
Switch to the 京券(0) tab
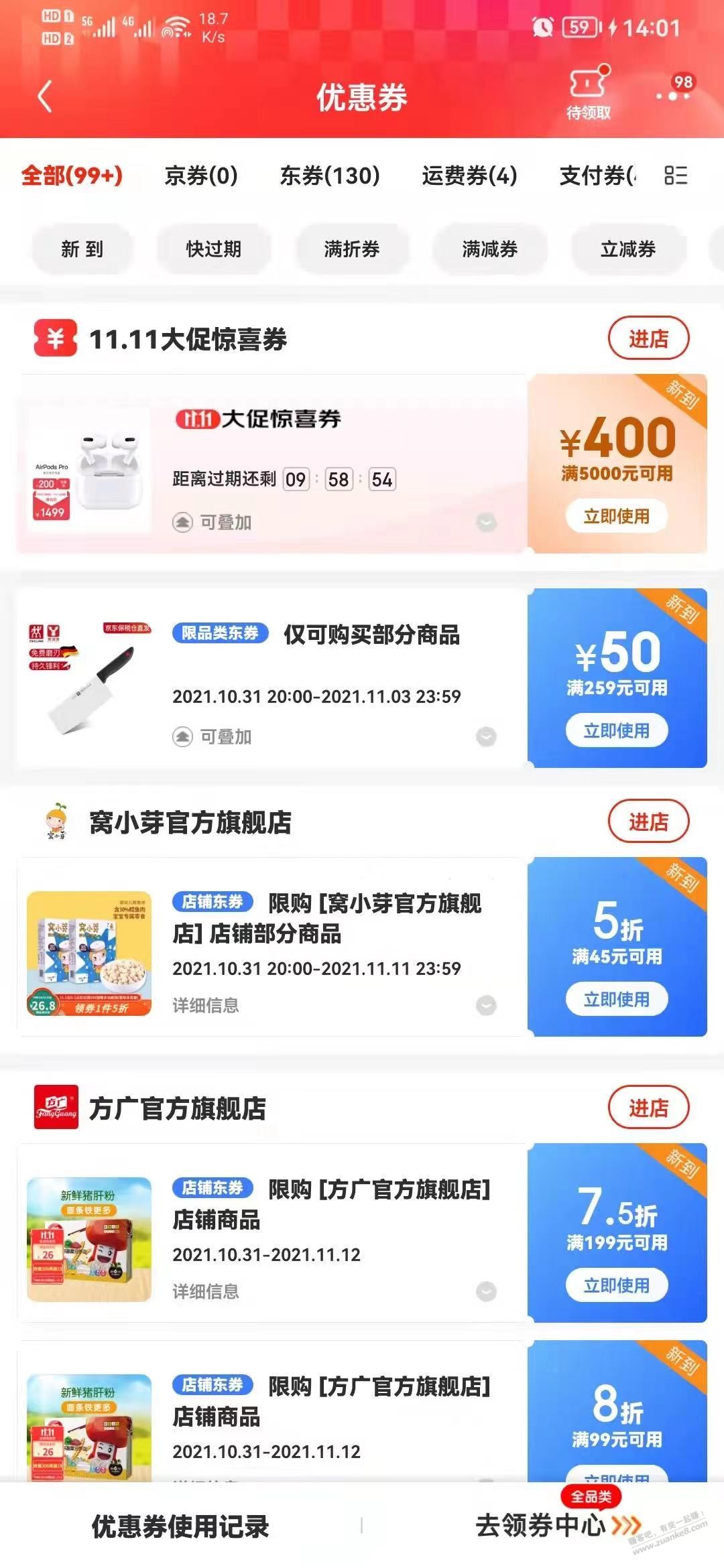pos(201,176)
